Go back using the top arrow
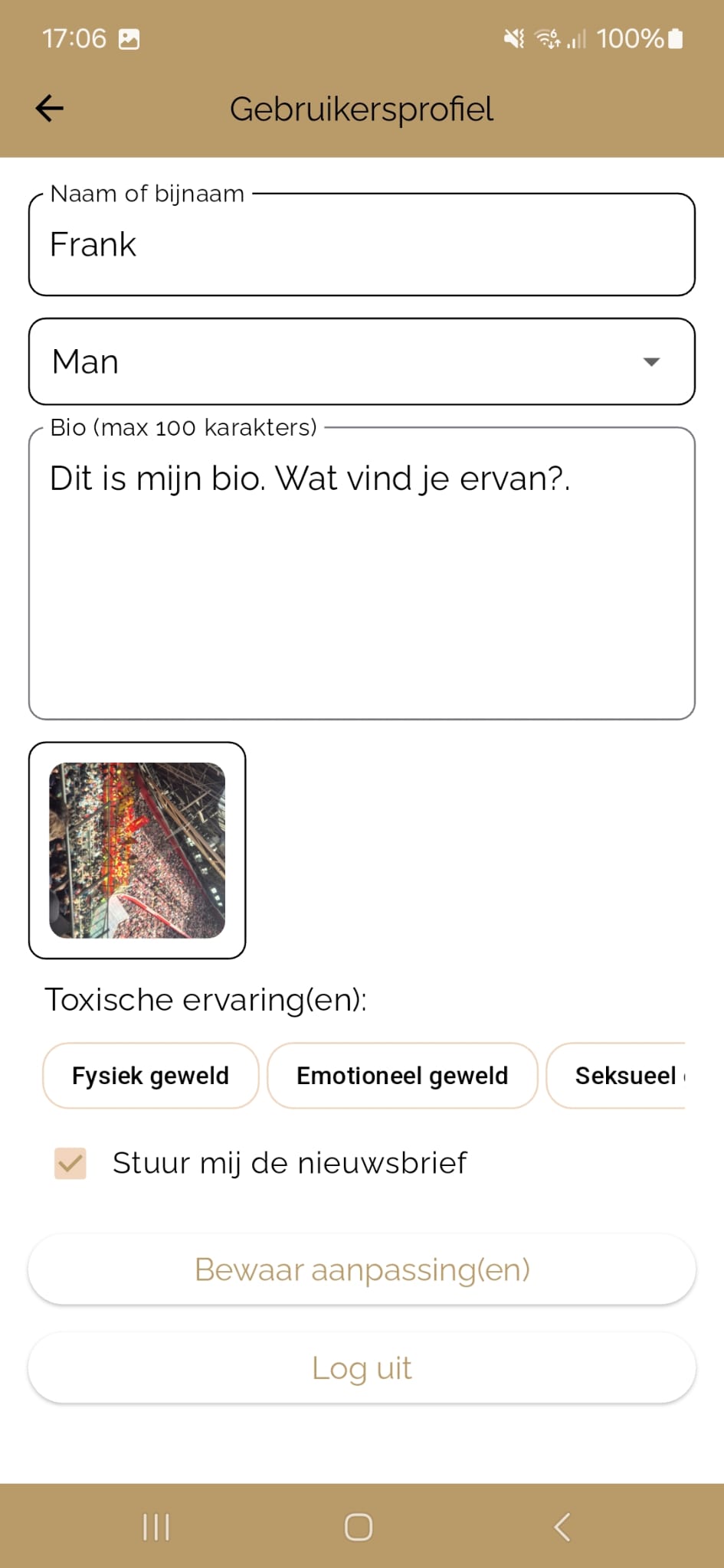Image resolution: width=724 pixels, height=1568 pixels. [50, 109]
